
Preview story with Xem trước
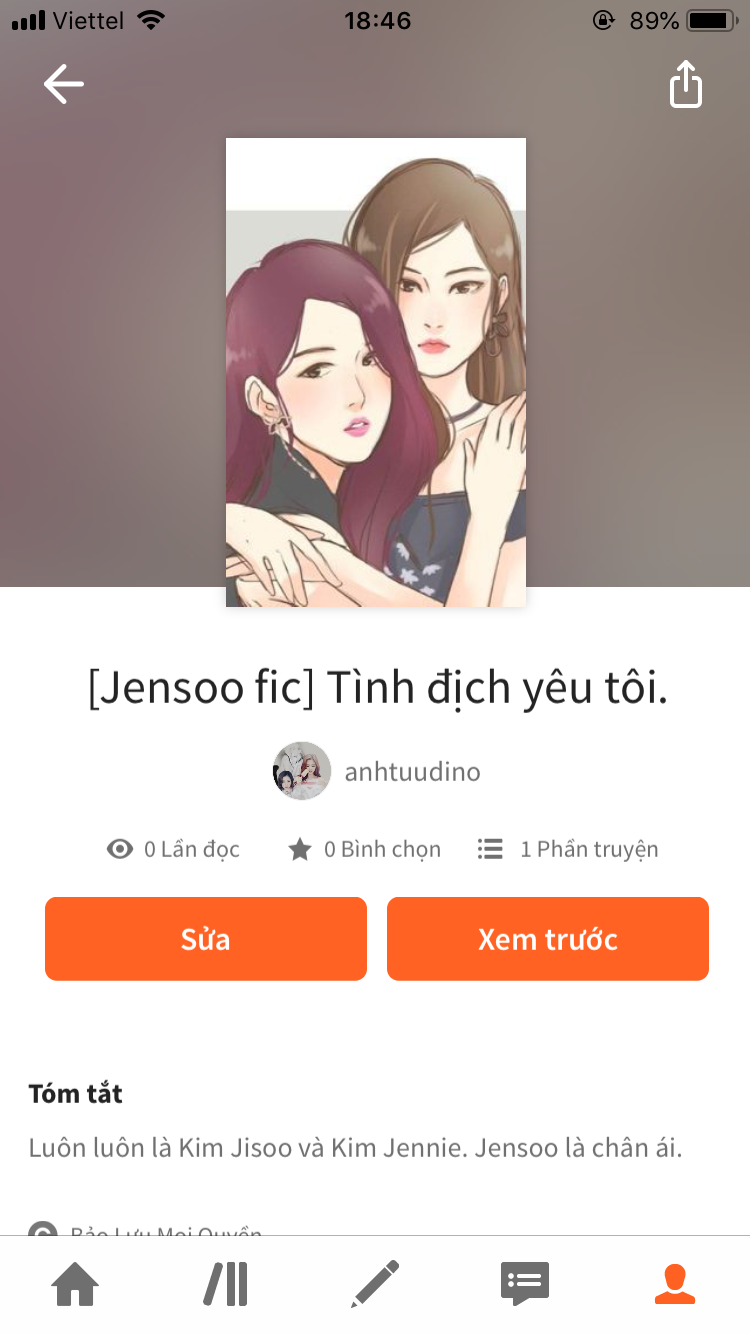pyautogui.click(x=548, y=939)
